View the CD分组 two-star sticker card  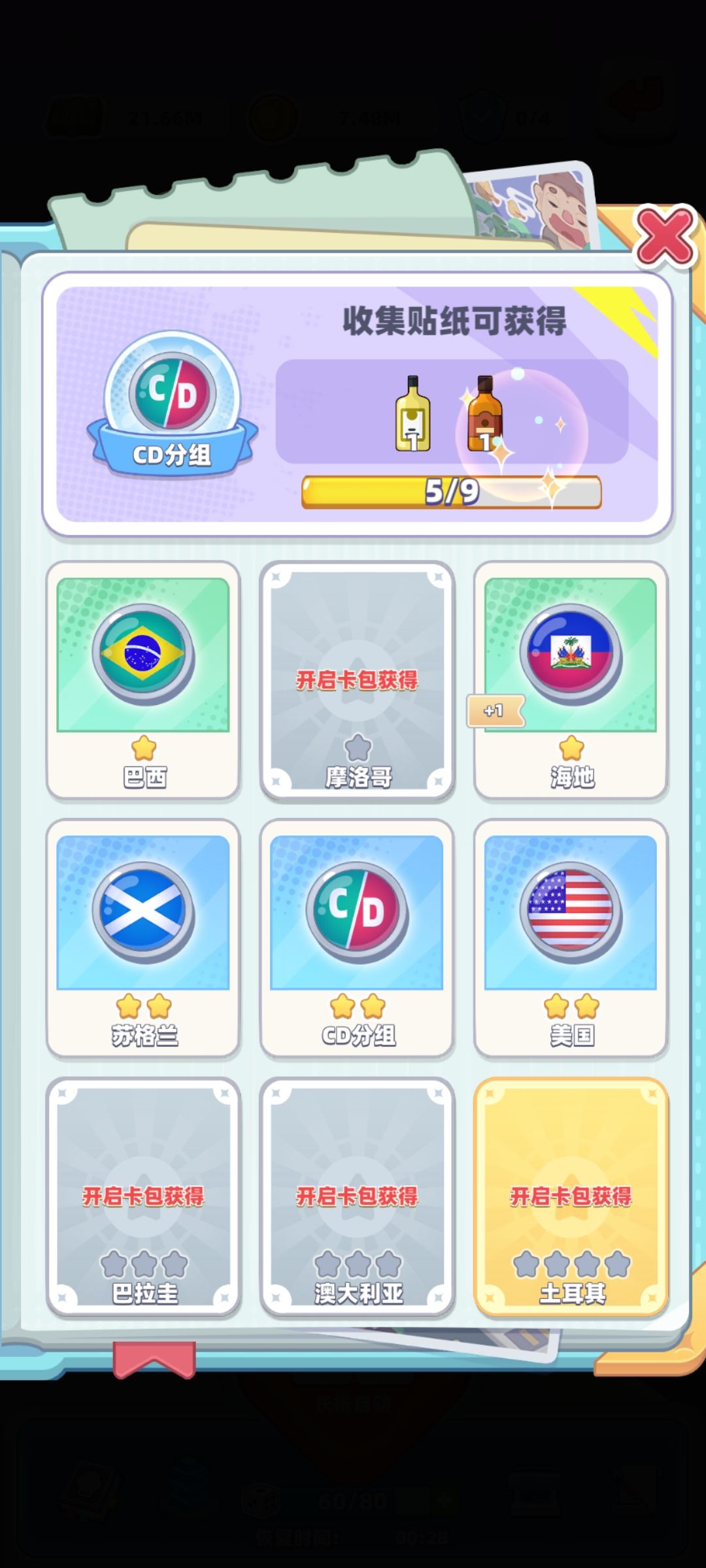(x=357, y=938)
